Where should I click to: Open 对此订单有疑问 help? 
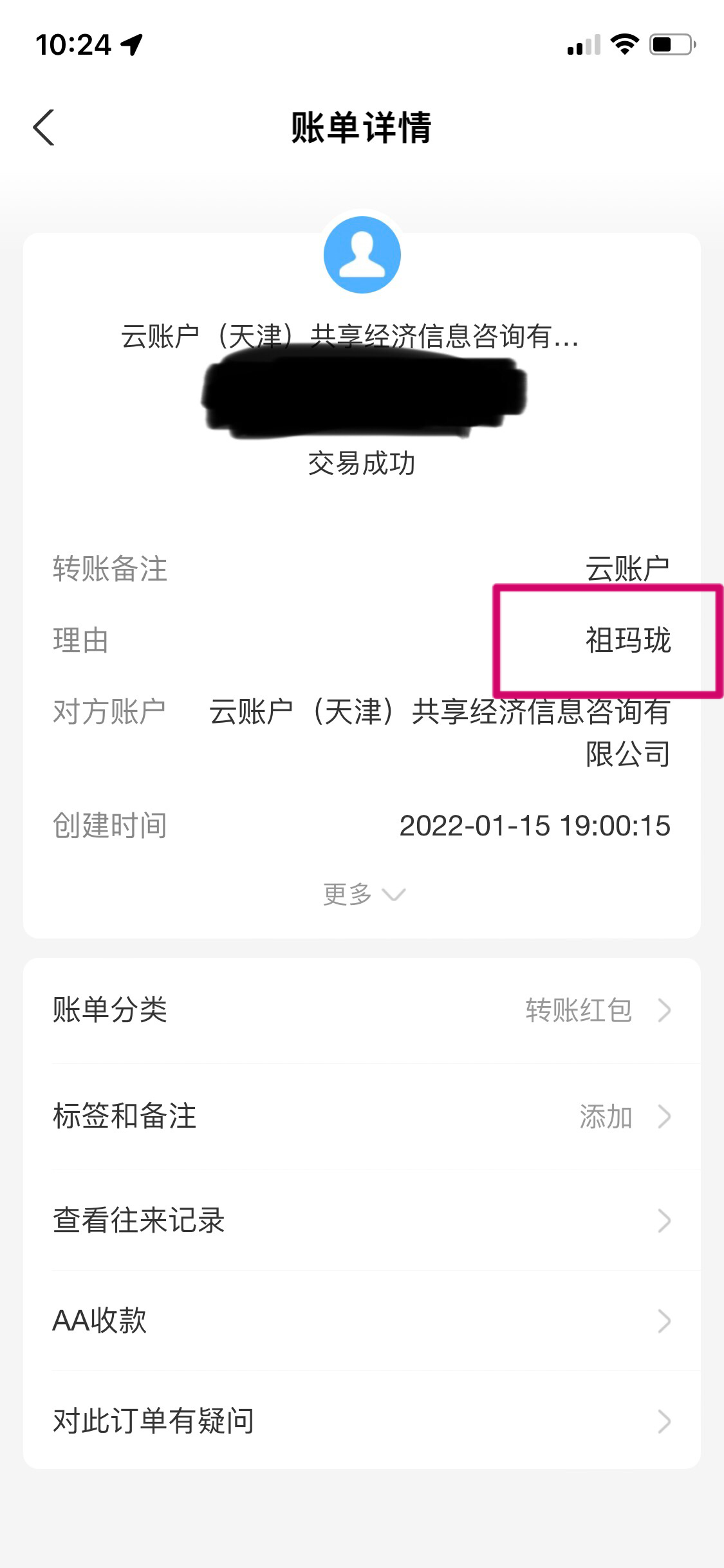pyautogui.click(x=362, y=1421)
